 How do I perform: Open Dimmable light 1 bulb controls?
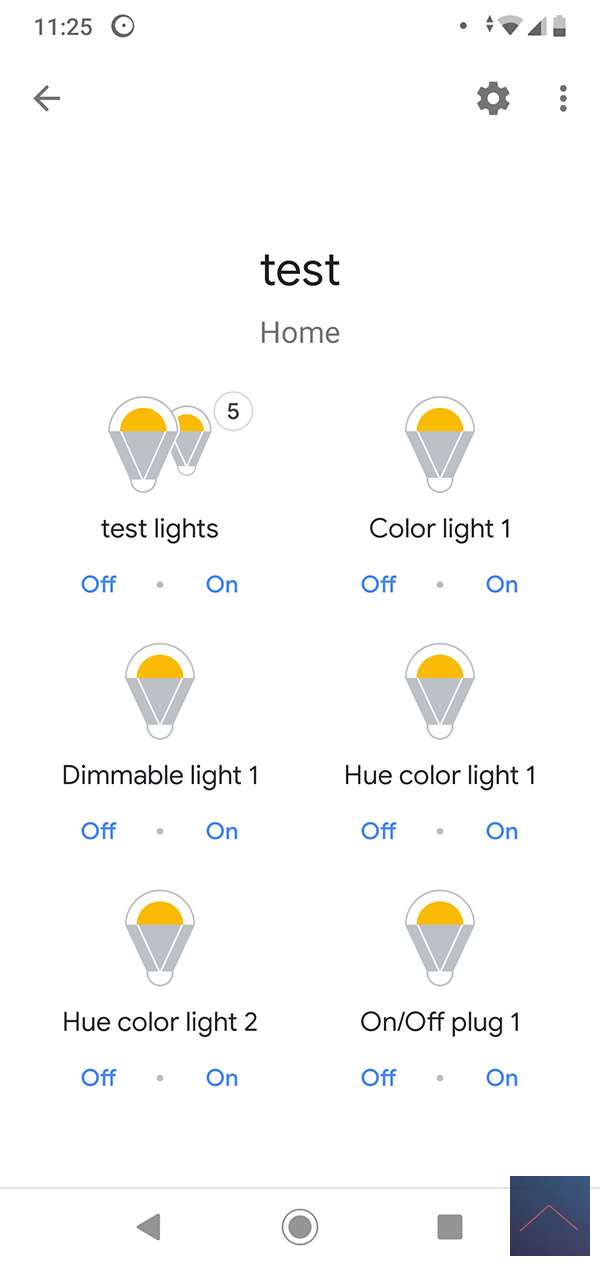pyautogui.click(x=160, y=691)
